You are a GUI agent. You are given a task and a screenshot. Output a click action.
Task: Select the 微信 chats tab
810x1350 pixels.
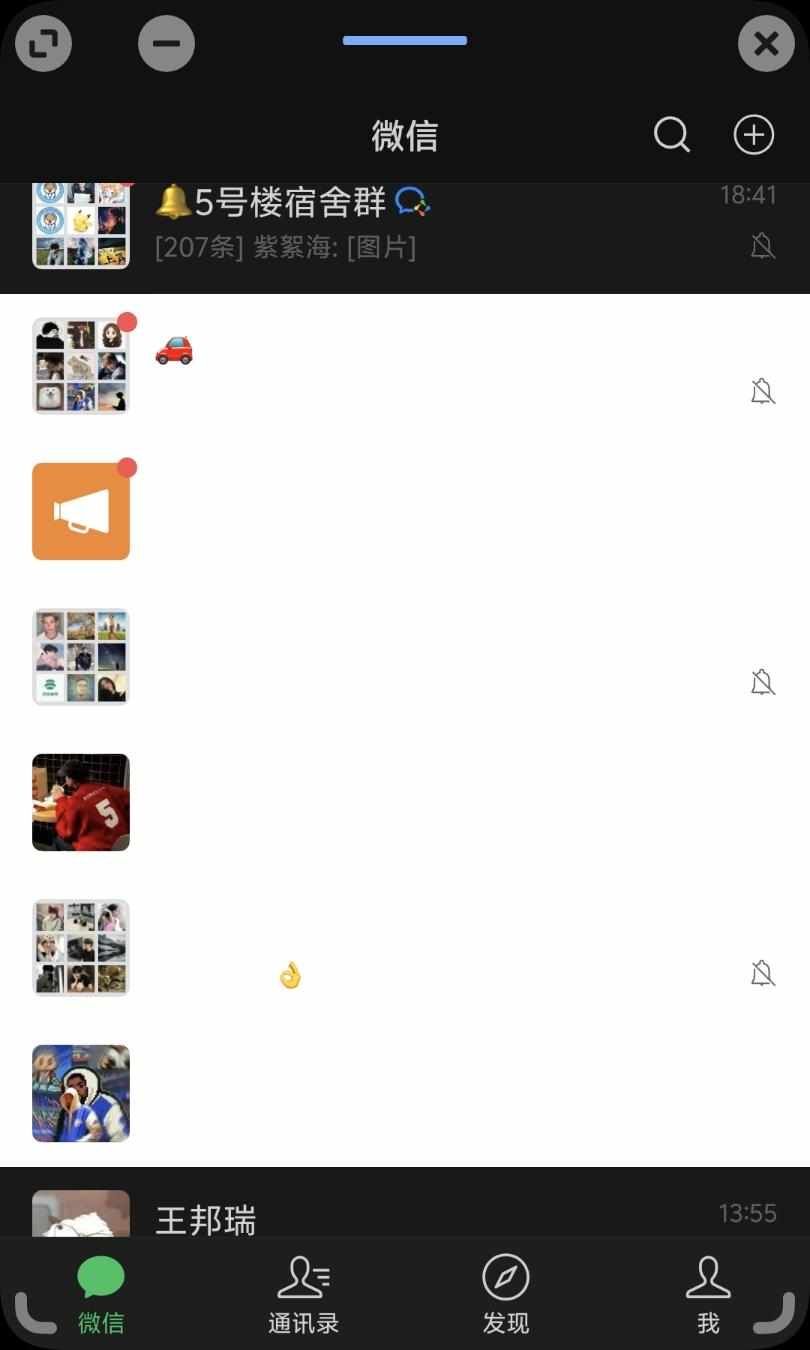pos(101,1296)
